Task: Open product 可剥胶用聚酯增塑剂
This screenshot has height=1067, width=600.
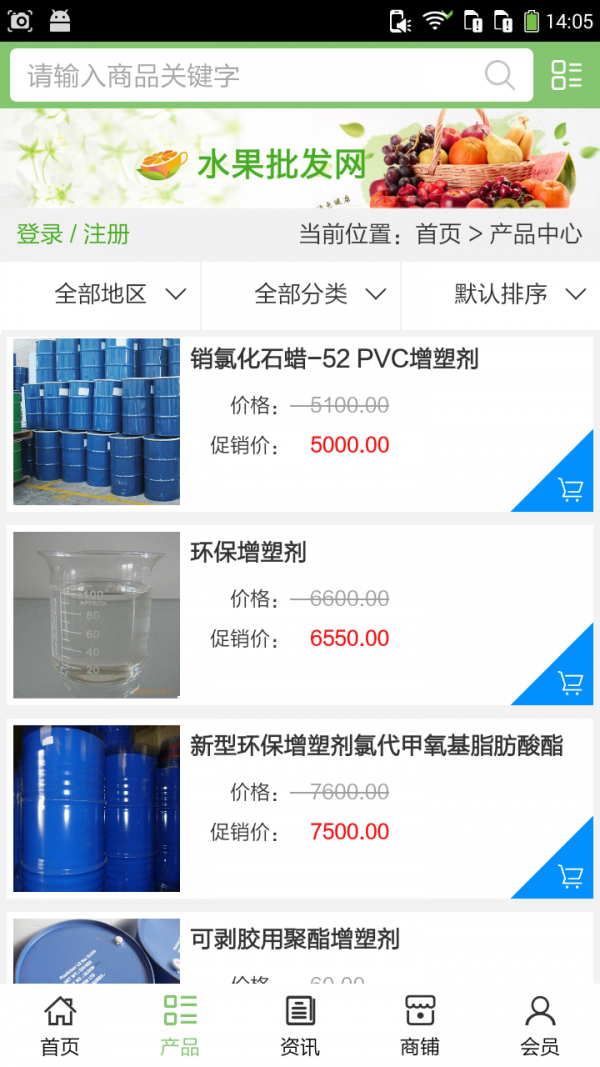Action: coord(295,939)
